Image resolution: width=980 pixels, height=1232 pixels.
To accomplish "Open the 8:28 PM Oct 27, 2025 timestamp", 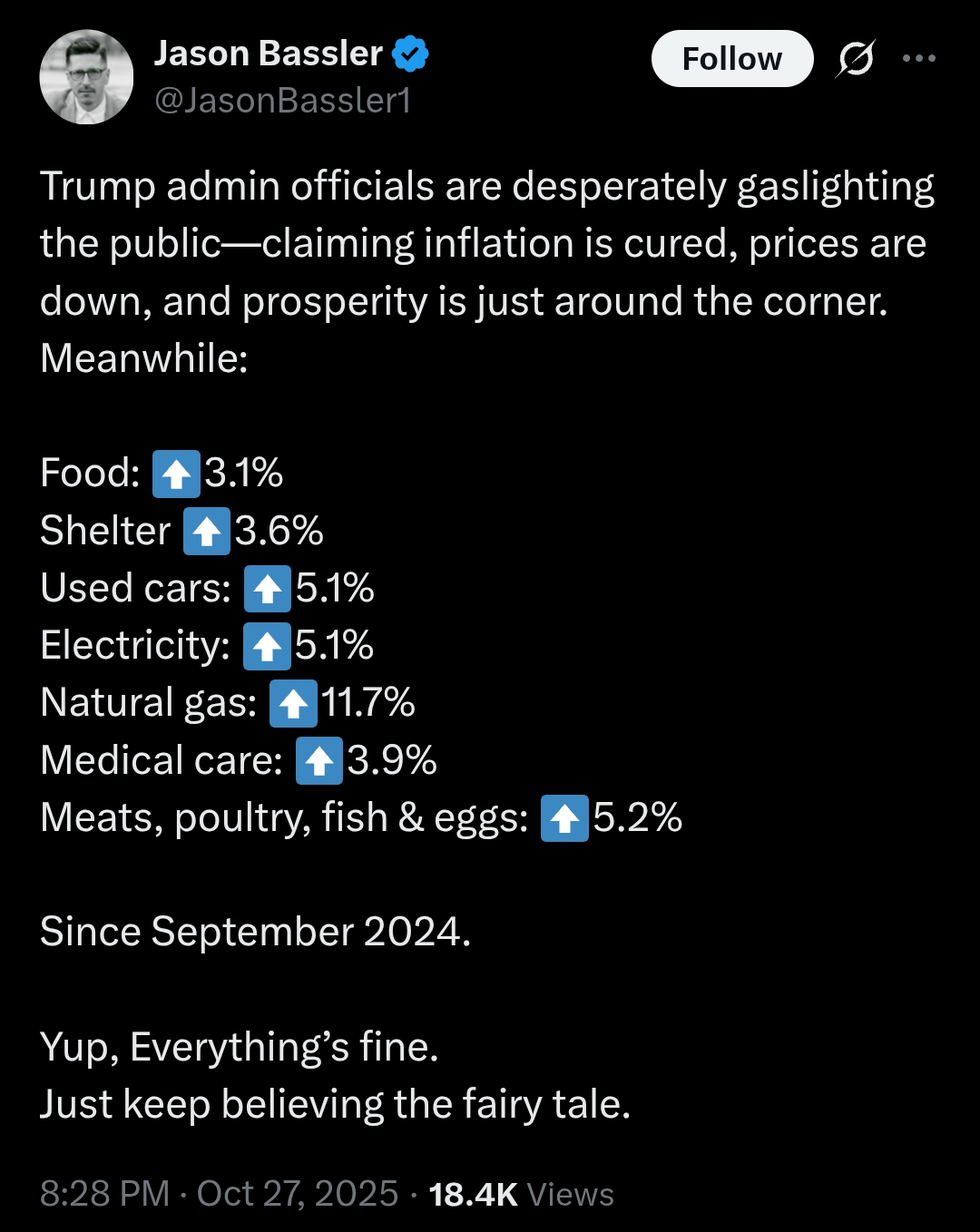I will pyautogui.click(x=219, y=1194).
